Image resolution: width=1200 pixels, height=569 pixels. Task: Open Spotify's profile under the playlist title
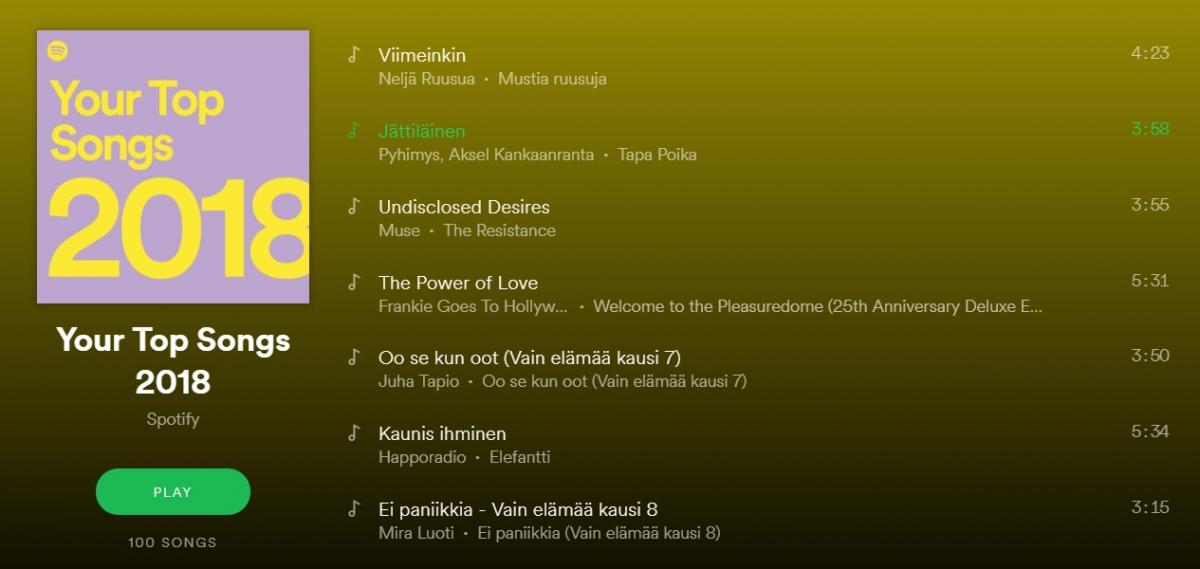pos(173,419)
